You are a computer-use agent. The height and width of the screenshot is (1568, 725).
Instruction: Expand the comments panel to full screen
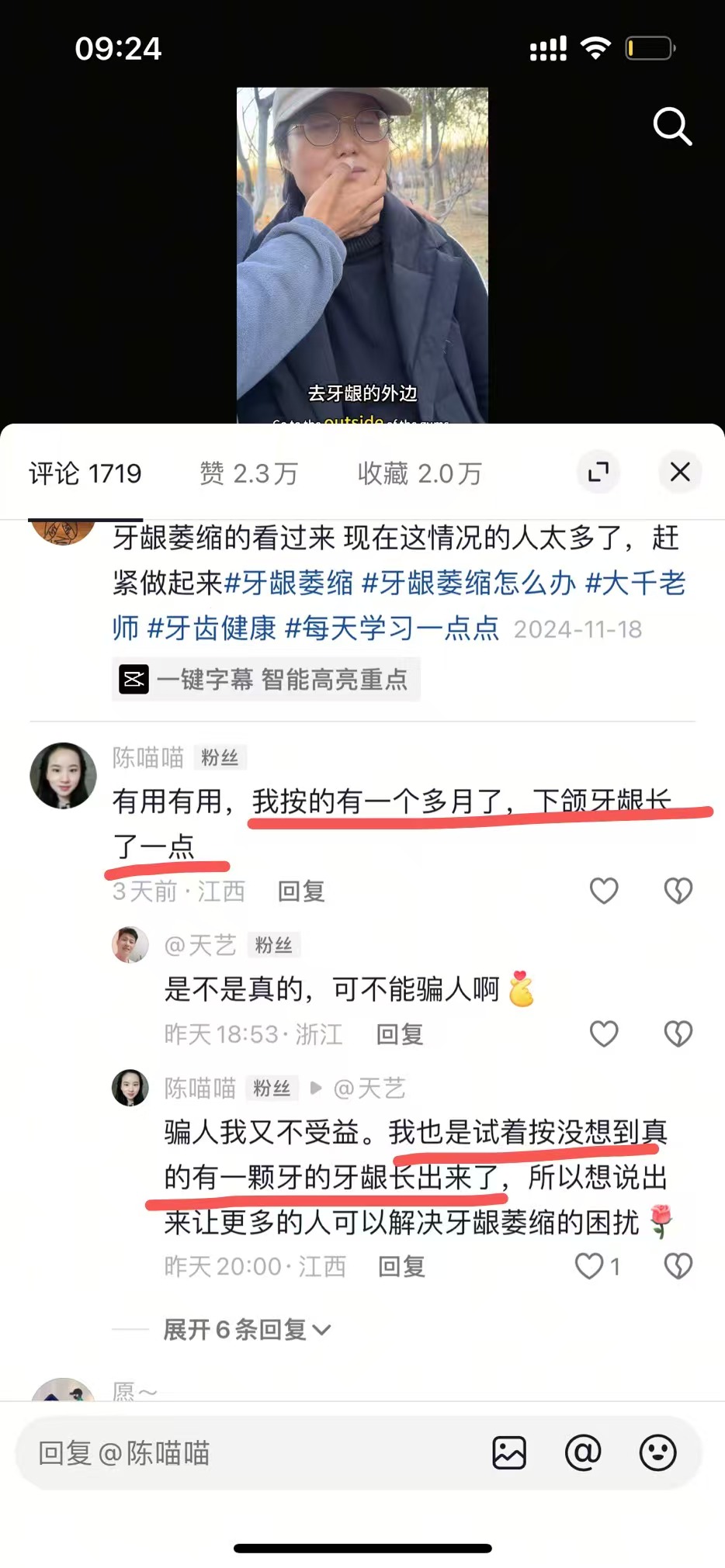point(598,472)
